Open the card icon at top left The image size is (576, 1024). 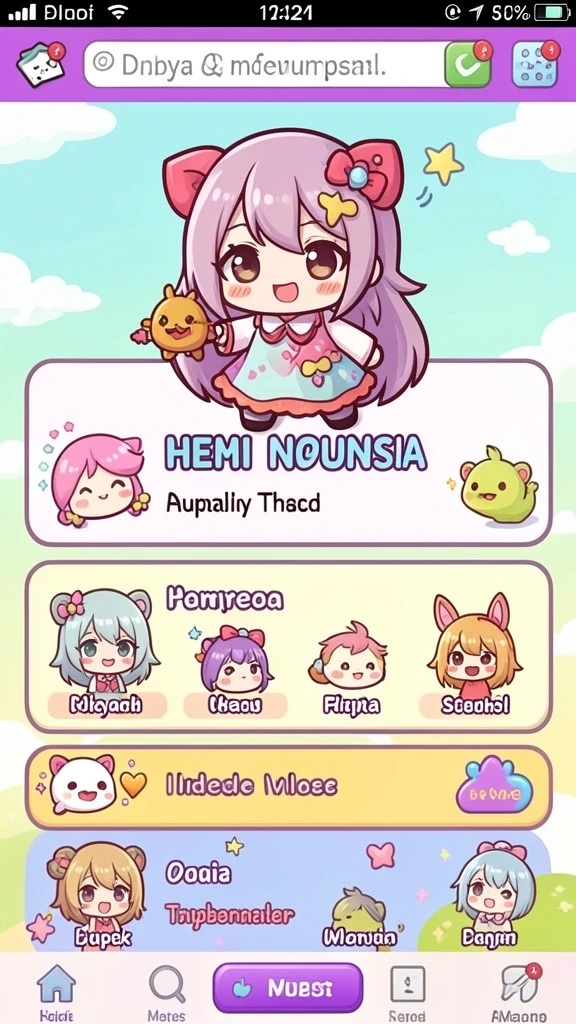[40, 63]
